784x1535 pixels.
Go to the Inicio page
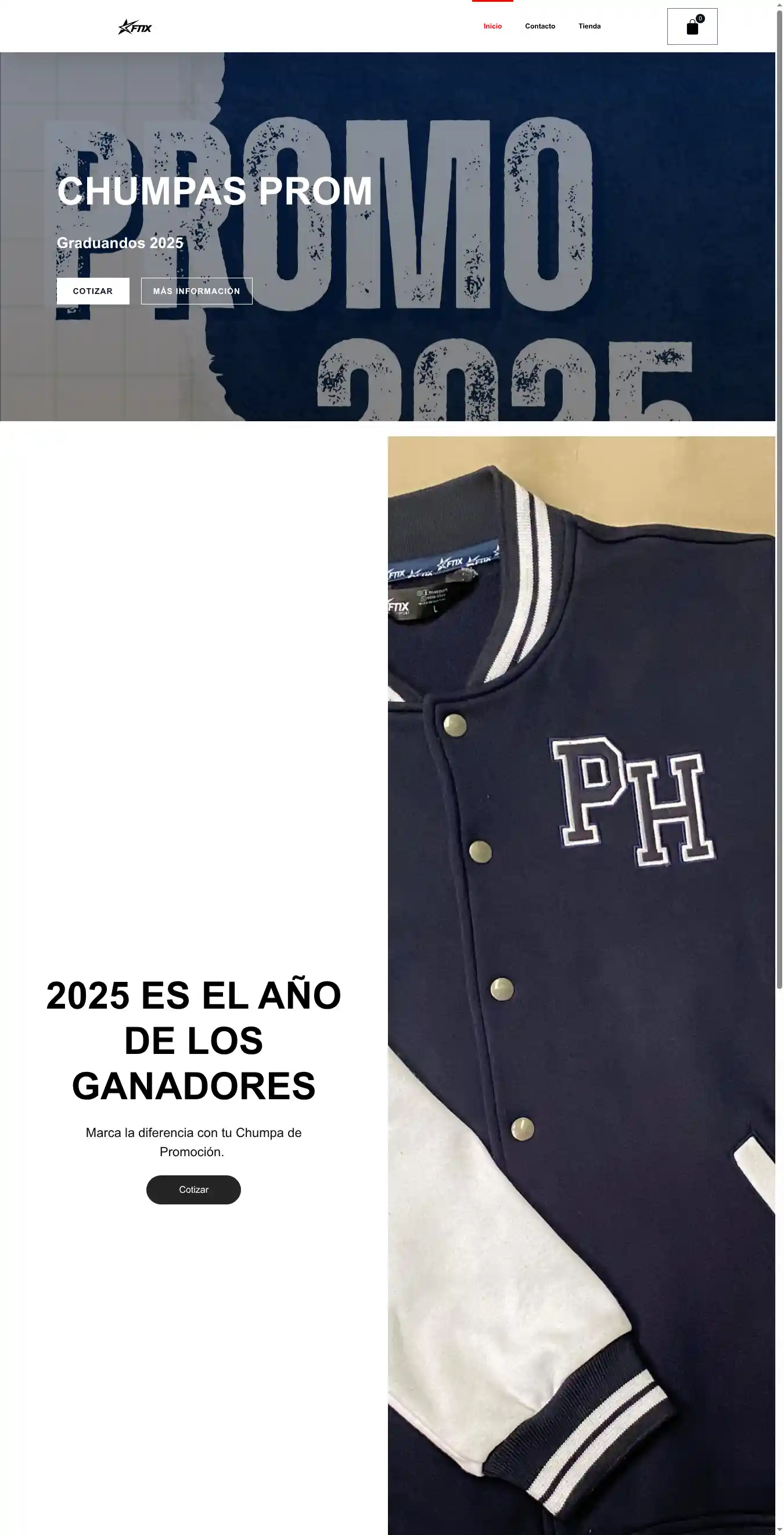pyautogui.click(x=492, y=26)
